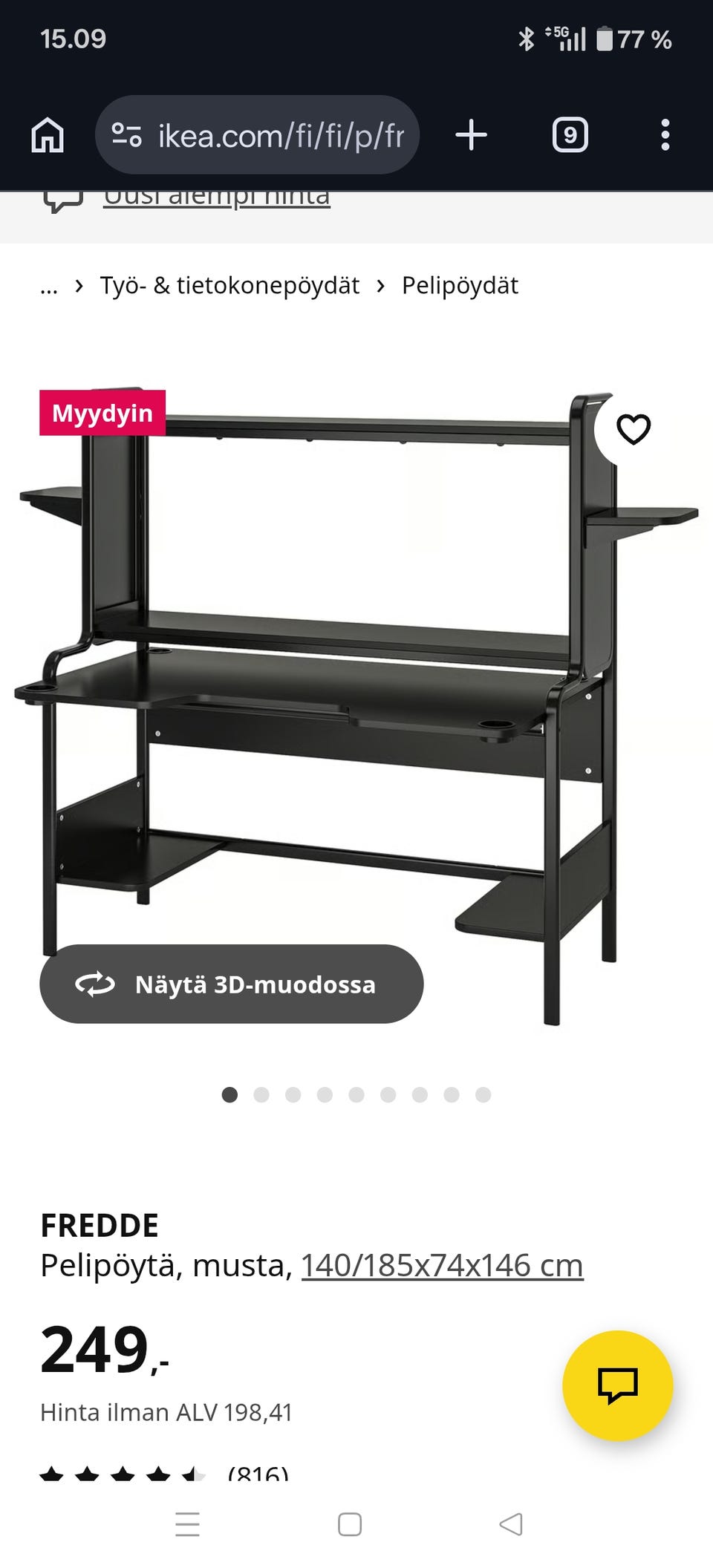
Task: Open the Uusi alempi hinta link
Action: tap(216, 198)
